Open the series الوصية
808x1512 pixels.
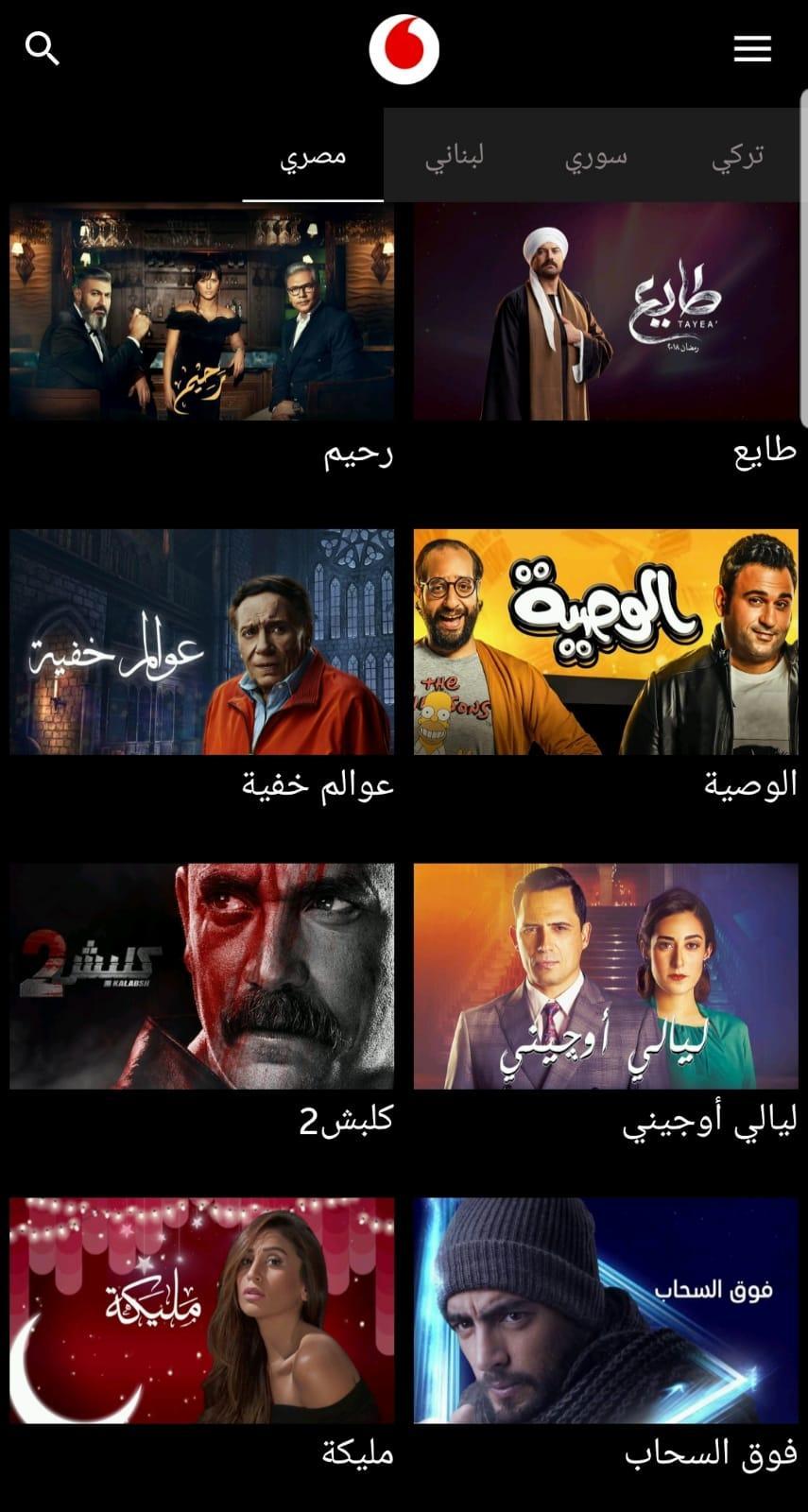pyautogui.click(x=606, y=643)
